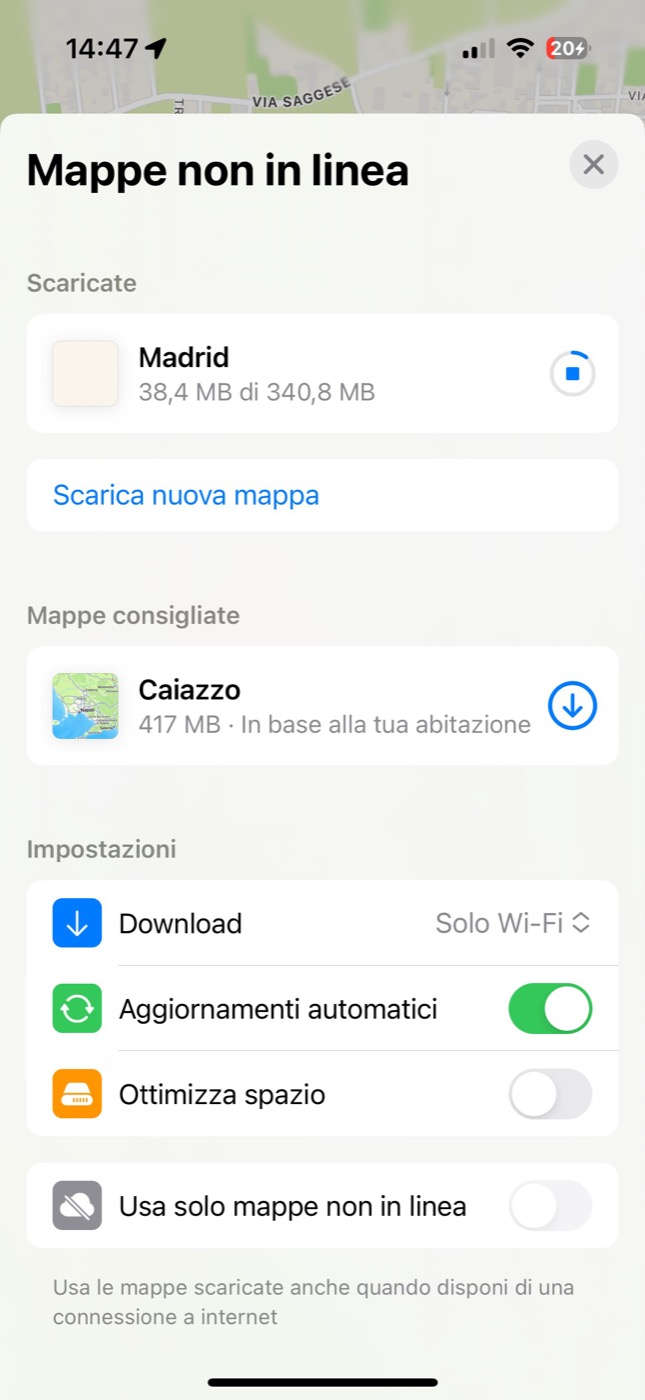645x1400 pixels.
Task: Close the Mappe non in linea sheet
Action: pyautogui.click(x=593, y=164)
